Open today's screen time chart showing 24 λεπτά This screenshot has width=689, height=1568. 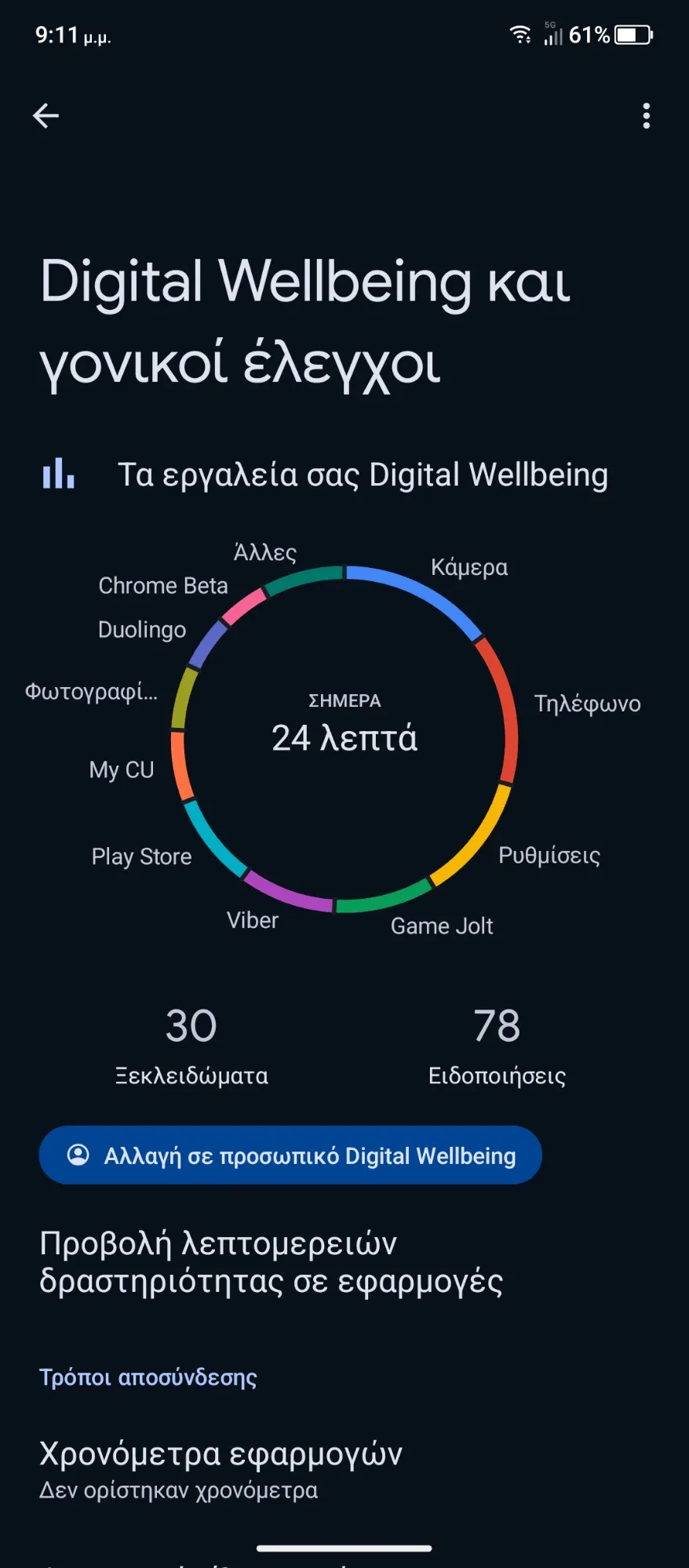pos(344,737)
